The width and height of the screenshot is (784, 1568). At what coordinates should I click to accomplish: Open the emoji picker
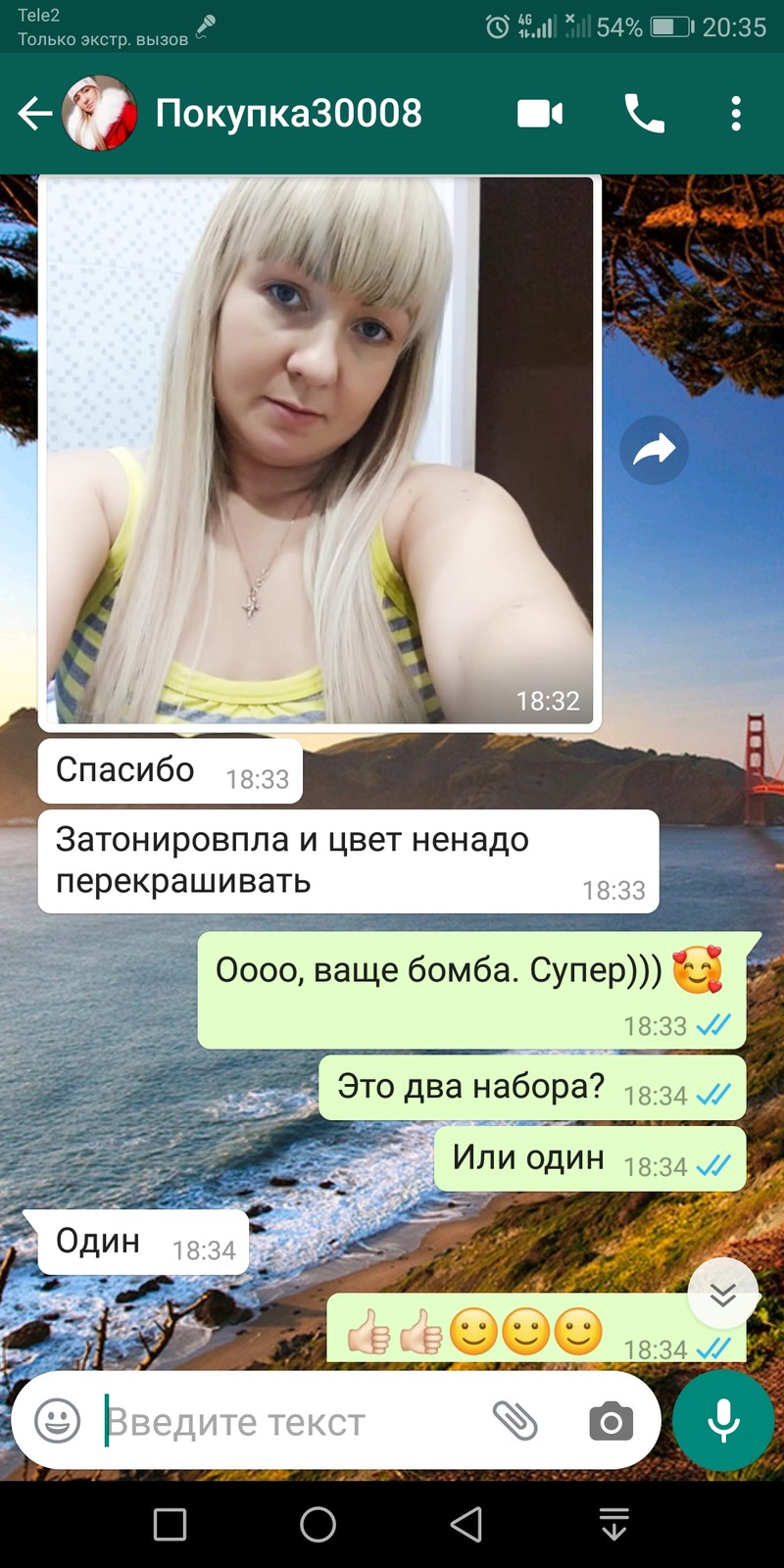coord(58,1420)
